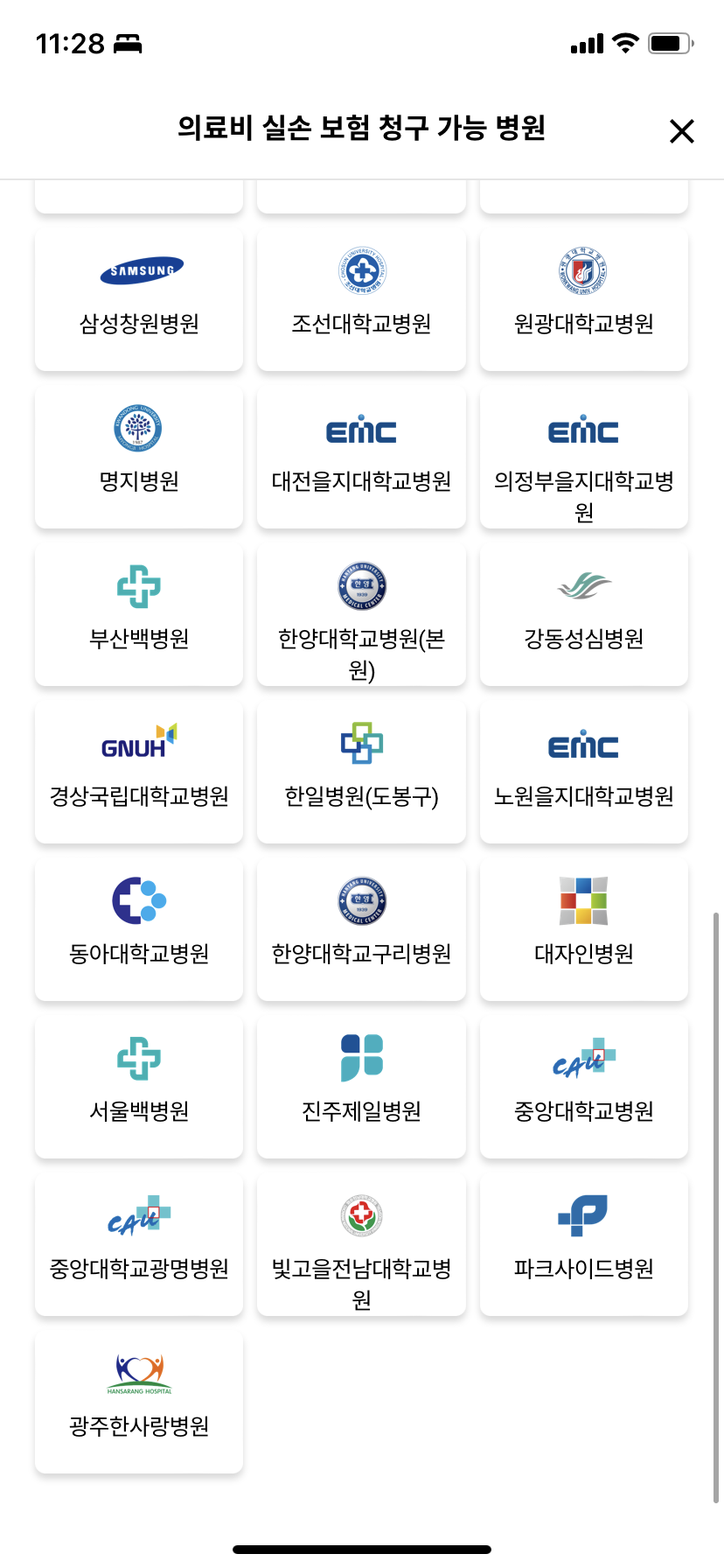The width and height of the screenshot is (724, 1568).
Task: Open the 서울백병원 card
Action: (139, 1087)
